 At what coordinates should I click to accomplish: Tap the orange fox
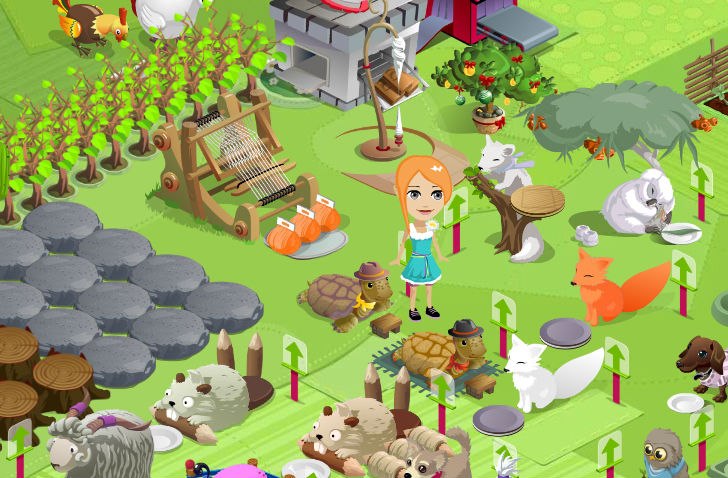pos(608,289)
